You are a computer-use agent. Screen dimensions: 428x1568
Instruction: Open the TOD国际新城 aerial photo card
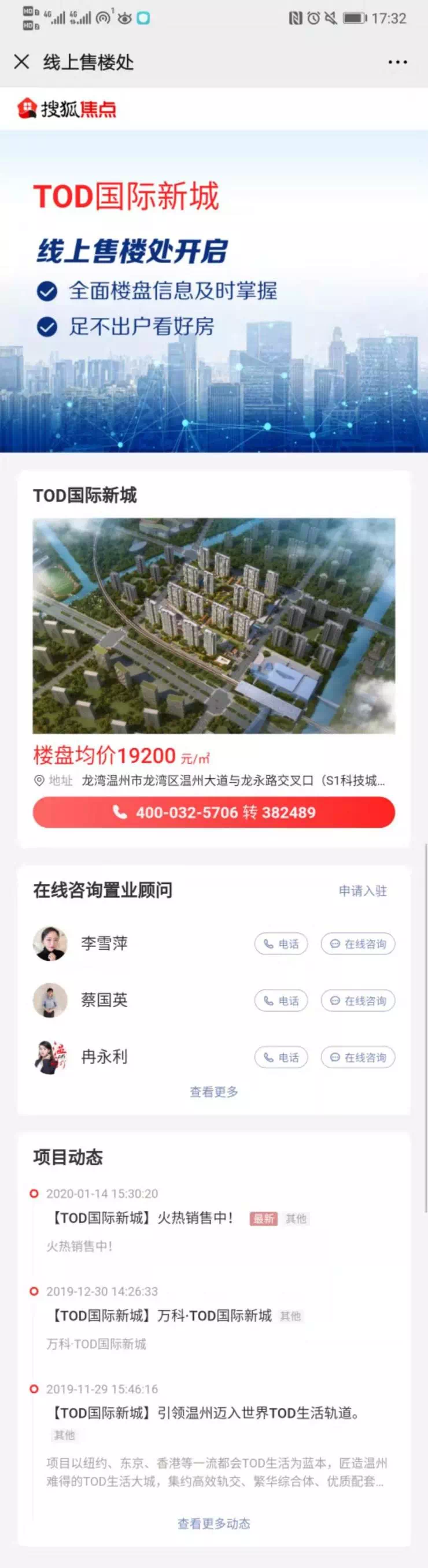213,625
